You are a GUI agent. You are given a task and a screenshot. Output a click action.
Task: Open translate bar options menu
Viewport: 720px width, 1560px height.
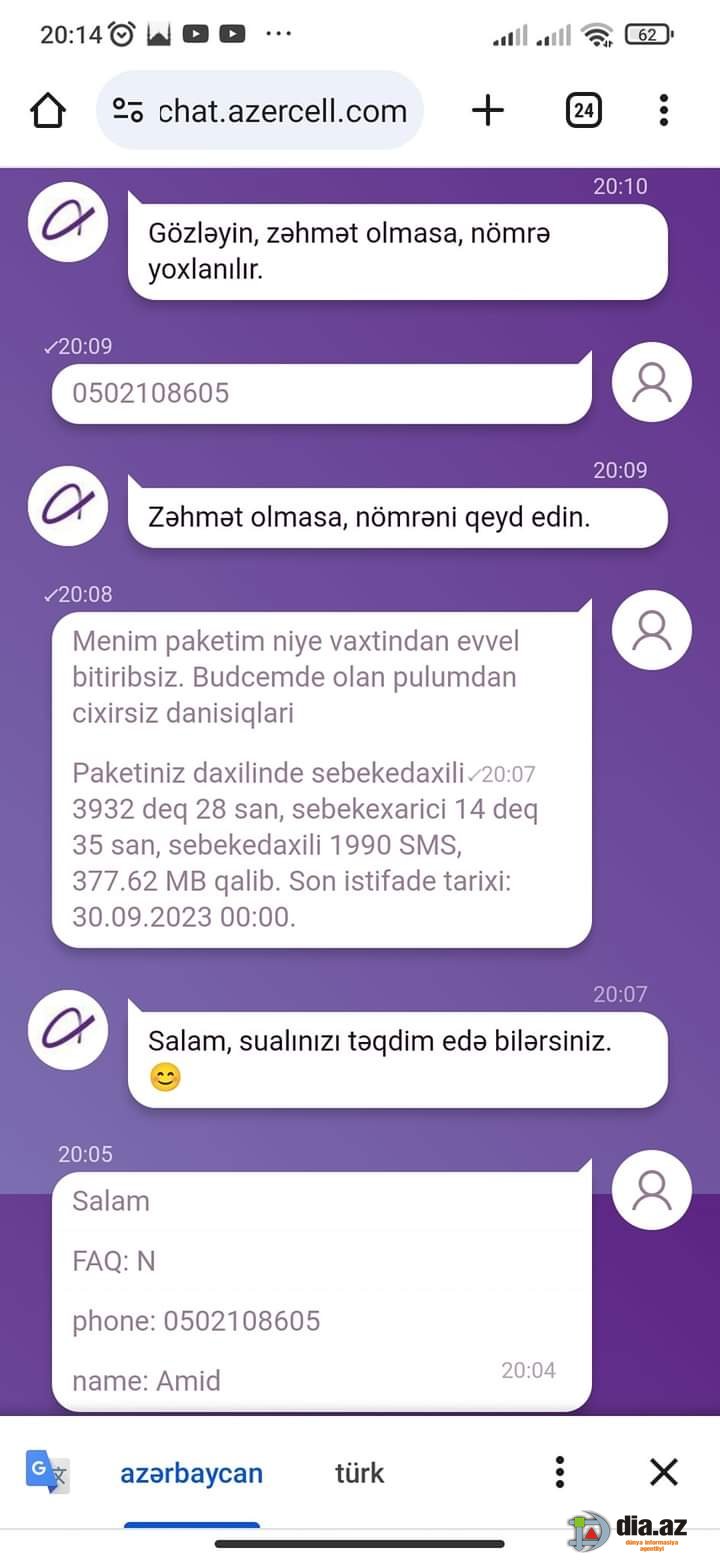[x=560, y=1472]
